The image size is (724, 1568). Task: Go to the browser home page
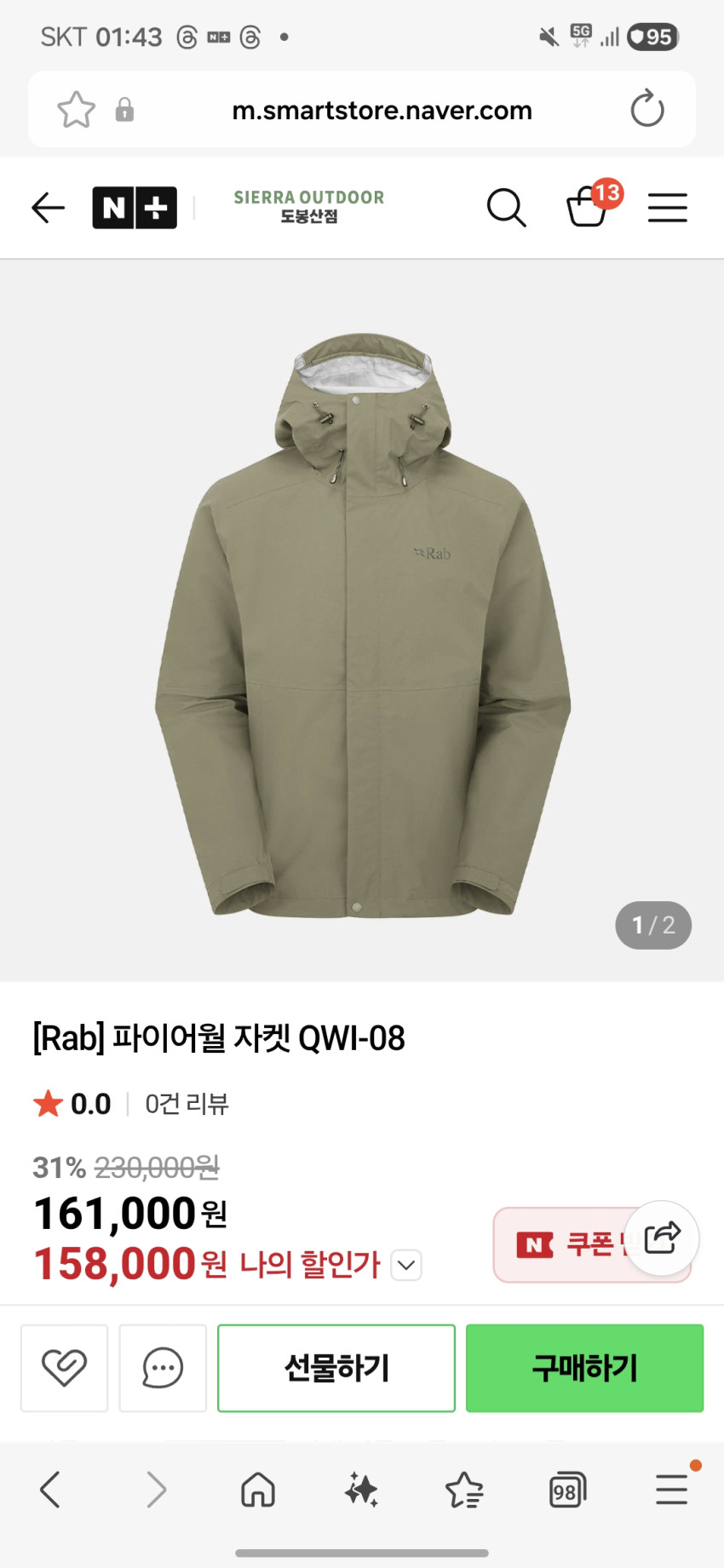point(257,1490)
